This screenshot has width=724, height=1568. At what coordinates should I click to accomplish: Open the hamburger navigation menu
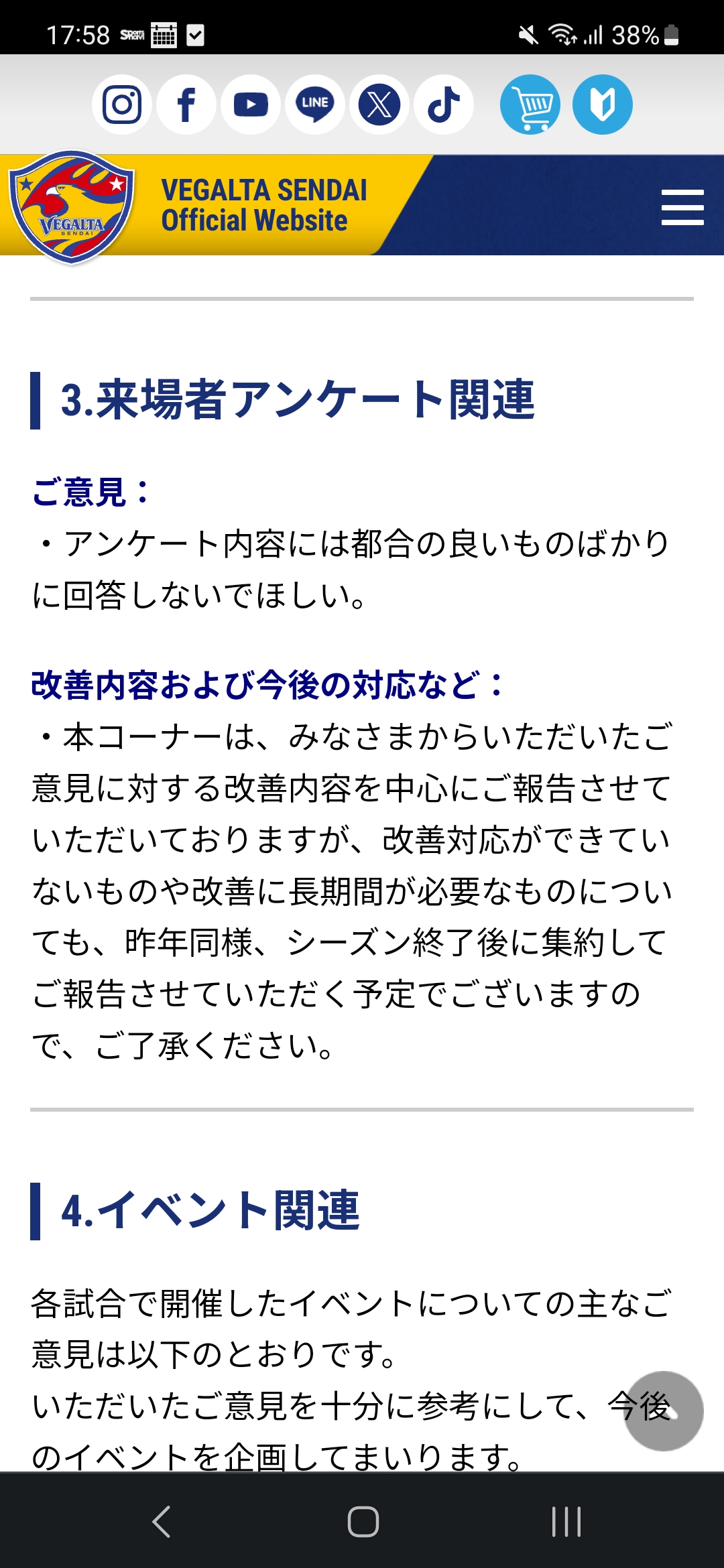pos(682,207)
